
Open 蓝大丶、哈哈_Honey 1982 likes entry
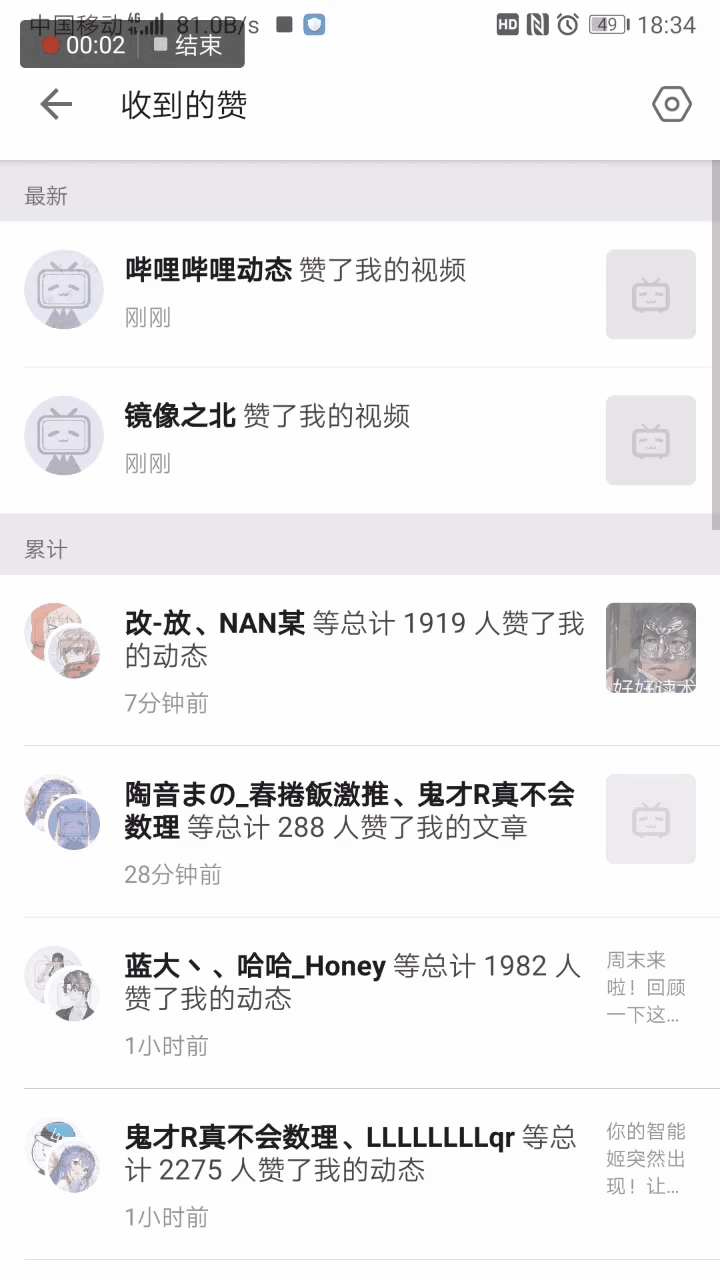[x=360, y=1003]
